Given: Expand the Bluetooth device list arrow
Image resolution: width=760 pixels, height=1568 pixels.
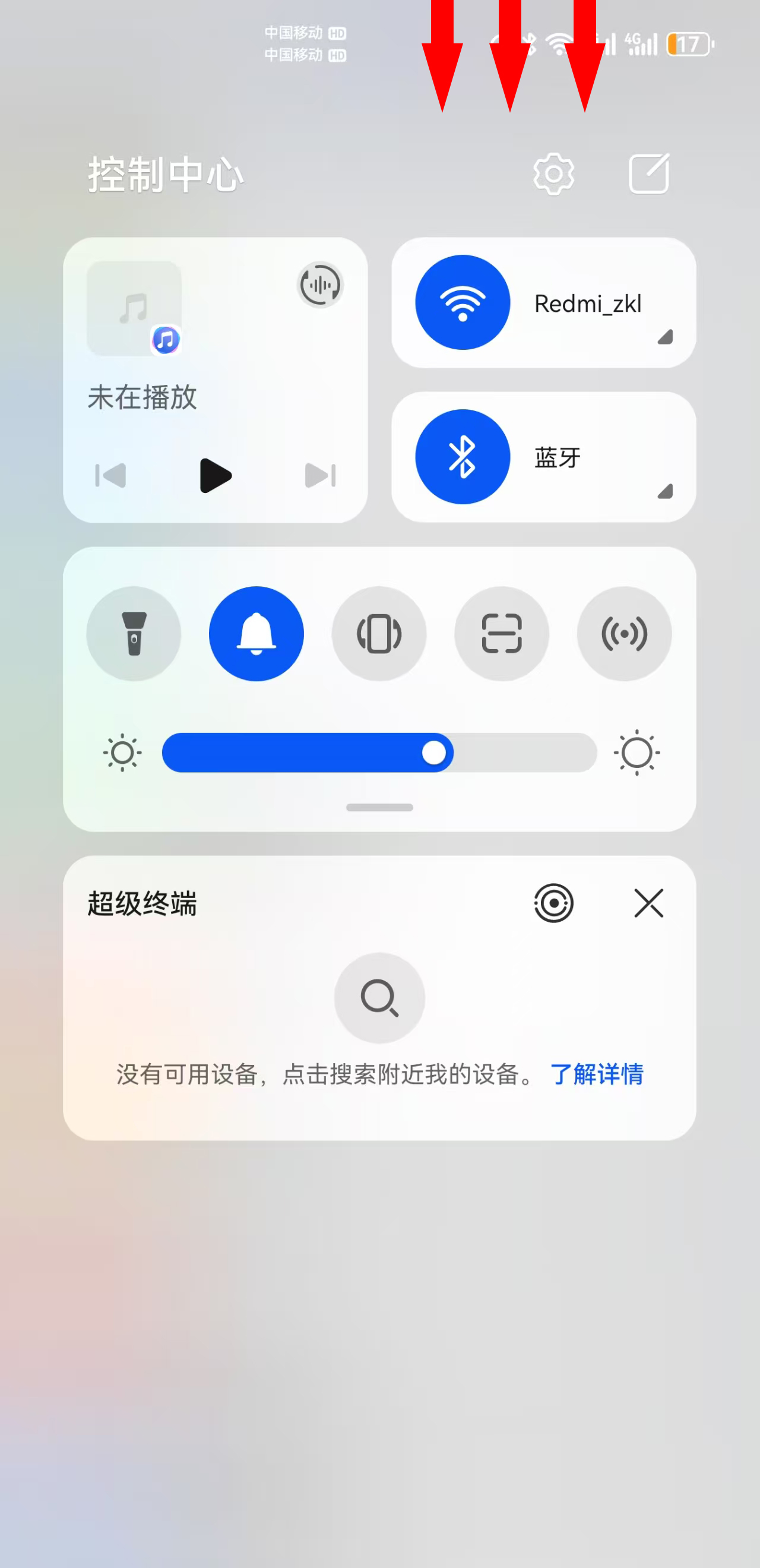Looking at the screenshot, I should click(x=665, y=491).
